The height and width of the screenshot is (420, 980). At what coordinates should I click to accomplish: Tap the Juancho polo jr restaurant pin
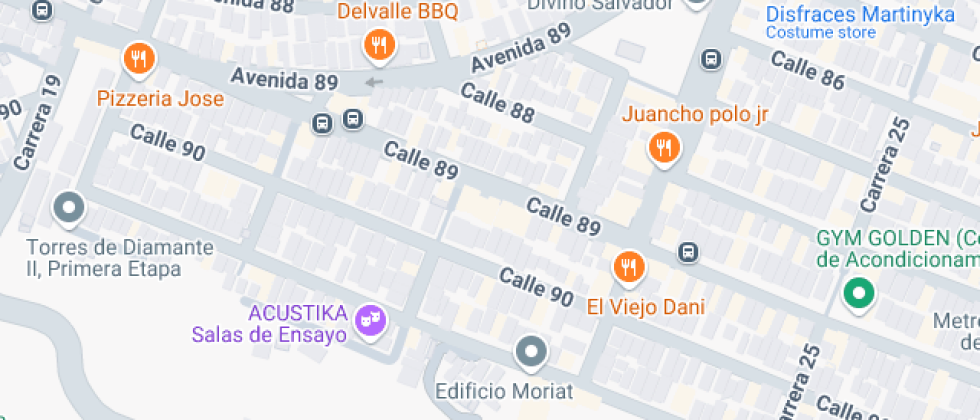[x=664, y=149]
